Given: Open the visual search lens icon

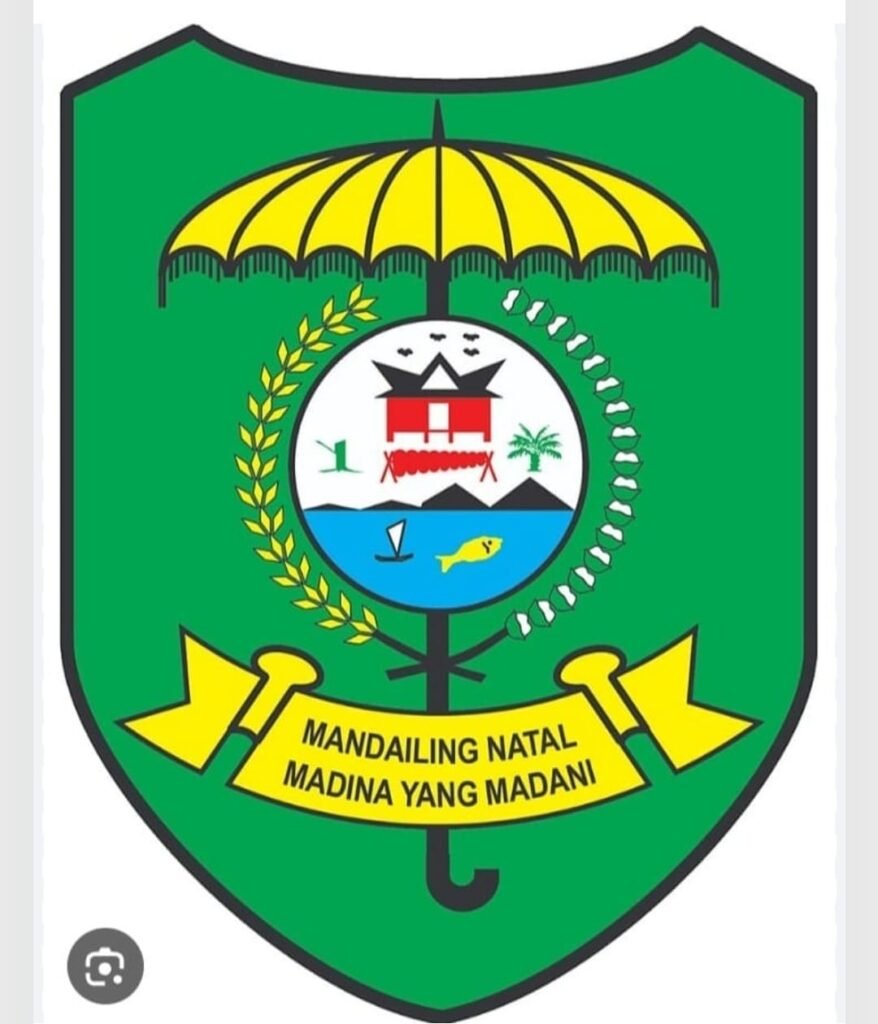Looking at the screenshot, I should tap(105, 965).
